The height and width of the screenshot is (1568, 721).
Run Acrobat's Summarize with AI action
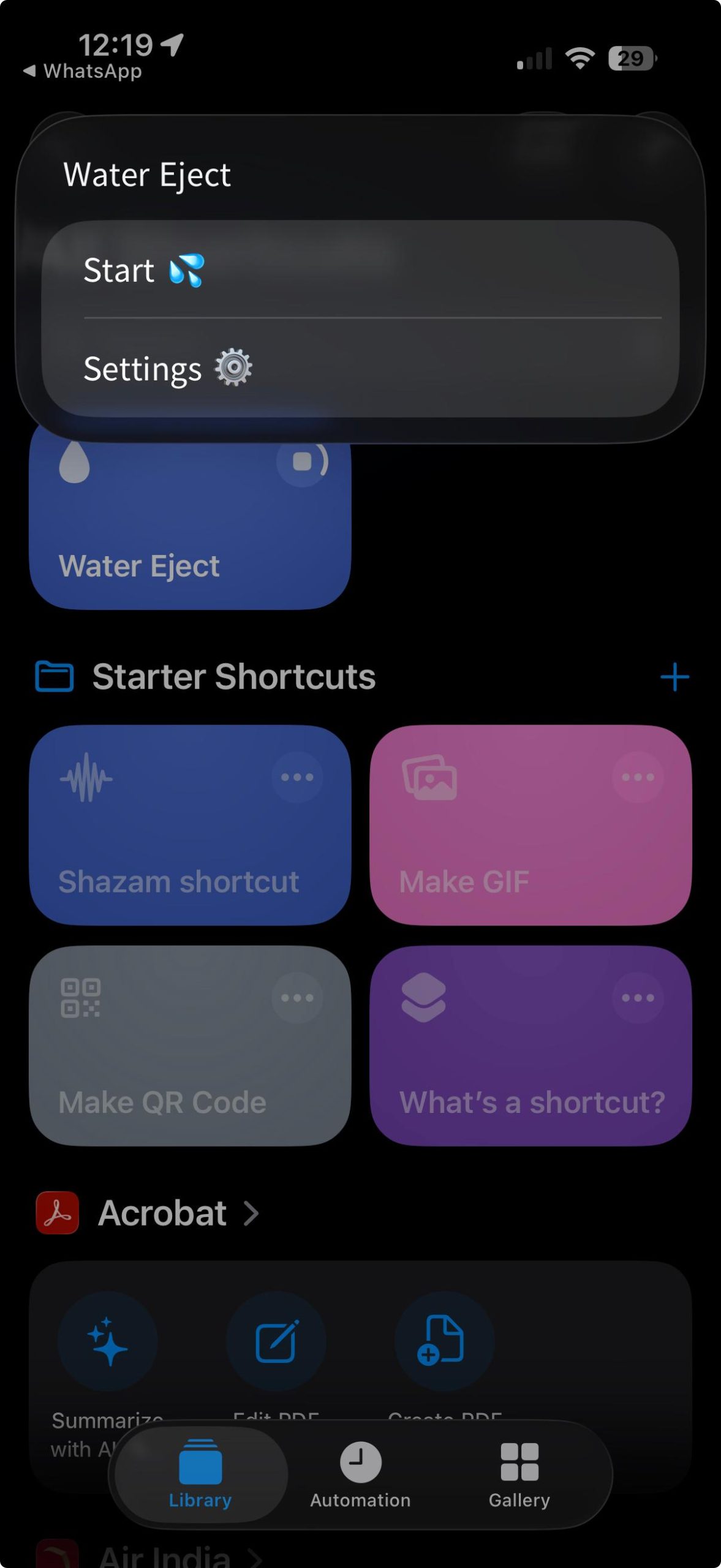108,1341
